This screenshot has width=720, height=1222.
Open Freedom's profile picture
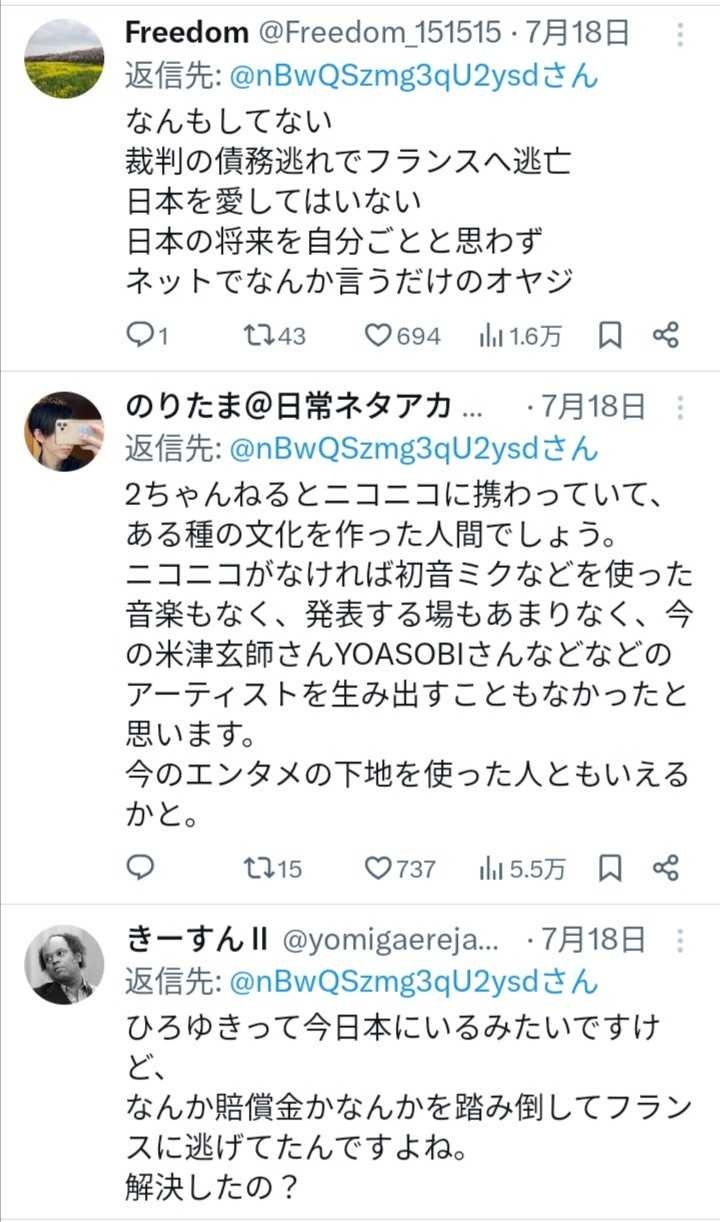coord(63,59)
